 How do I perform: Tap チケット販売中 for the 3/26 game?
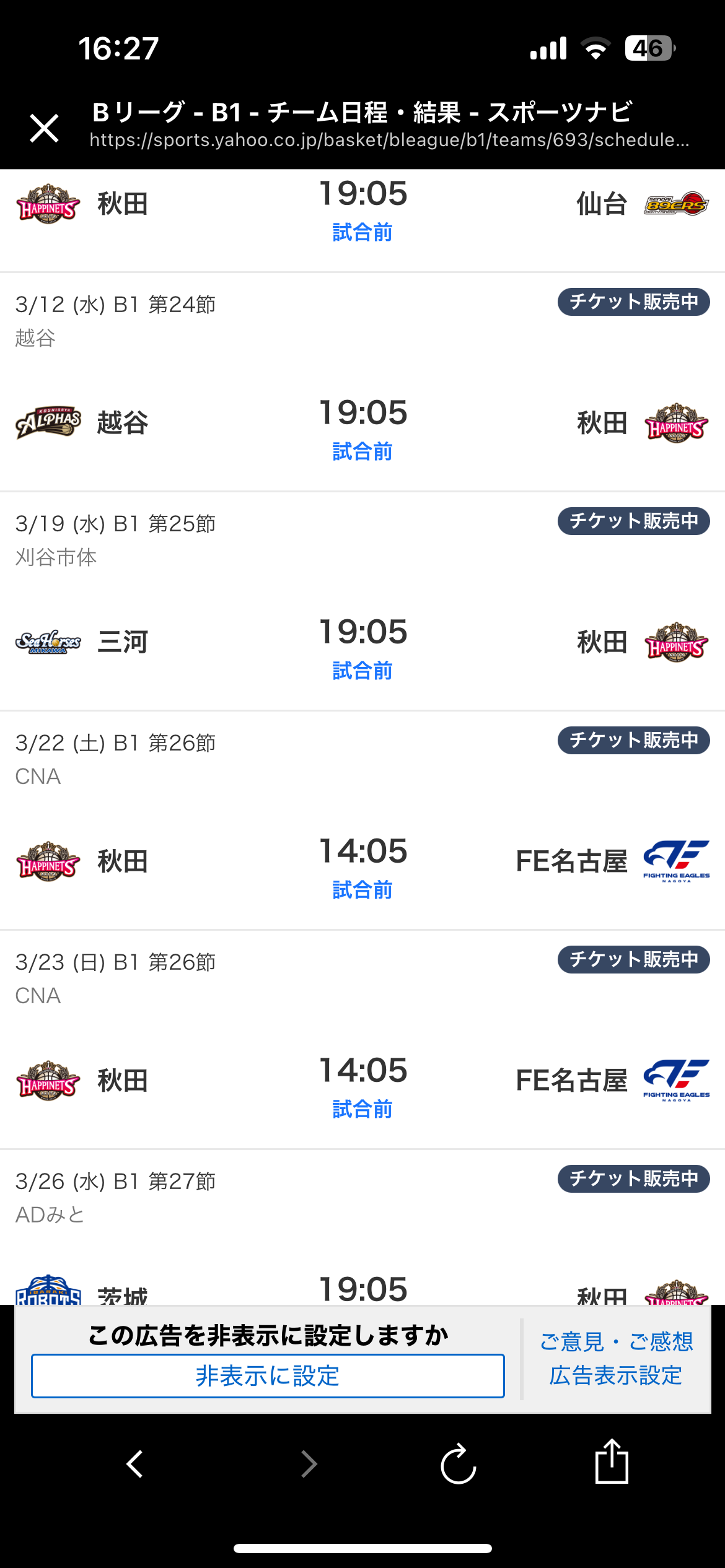633,1179
